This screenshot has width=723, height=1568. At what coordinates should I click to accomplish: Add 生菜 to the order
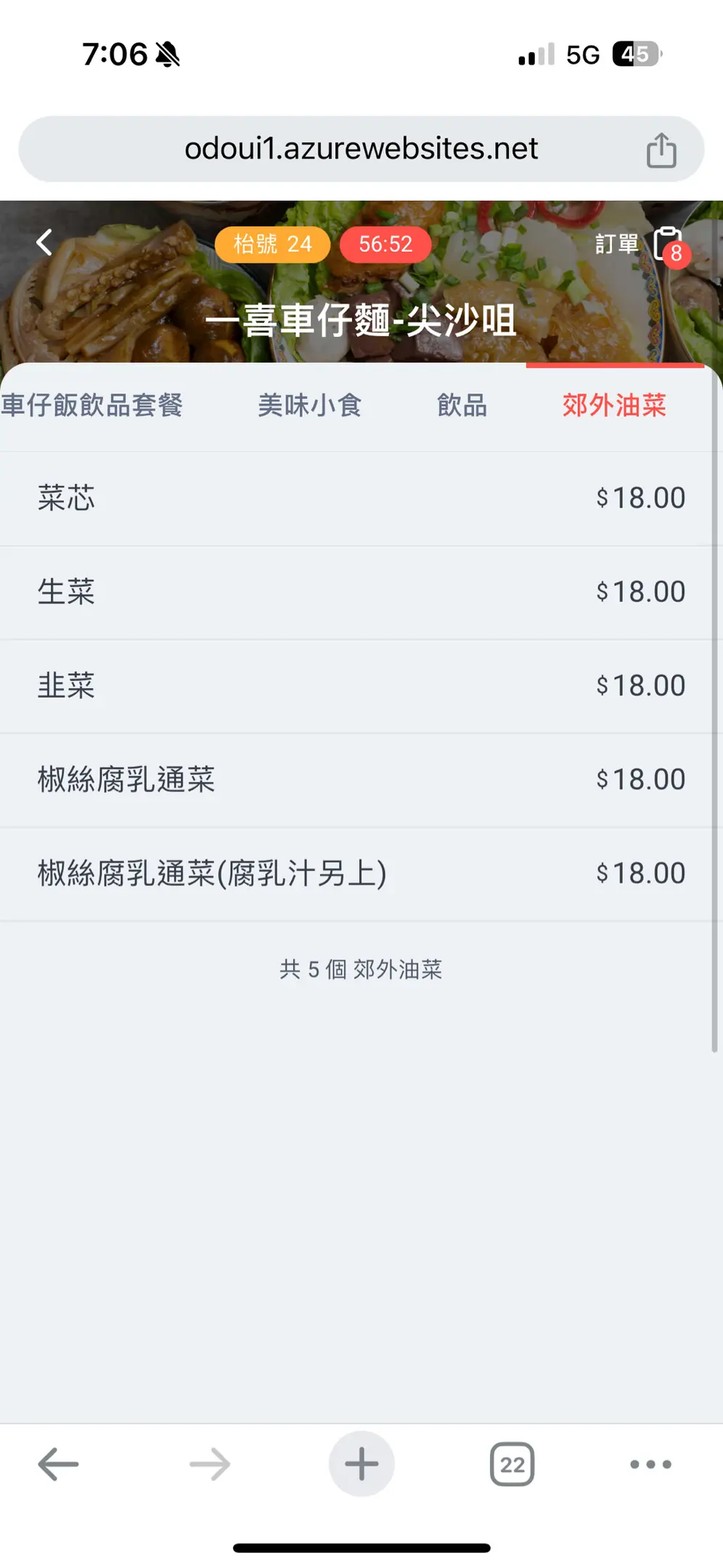356,592
